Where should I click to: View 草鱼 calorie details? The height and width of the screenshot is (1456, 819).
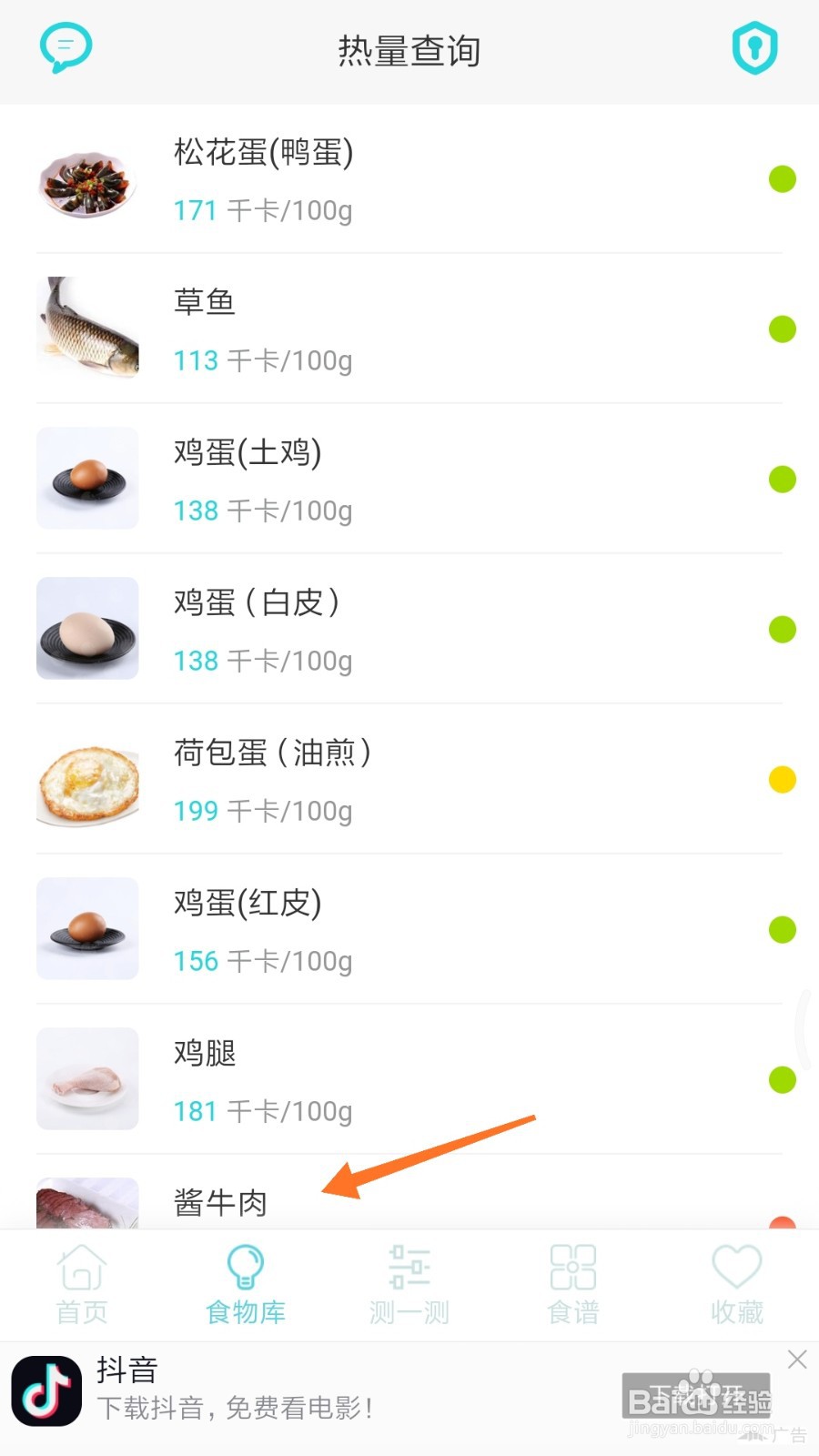(409, 329)
